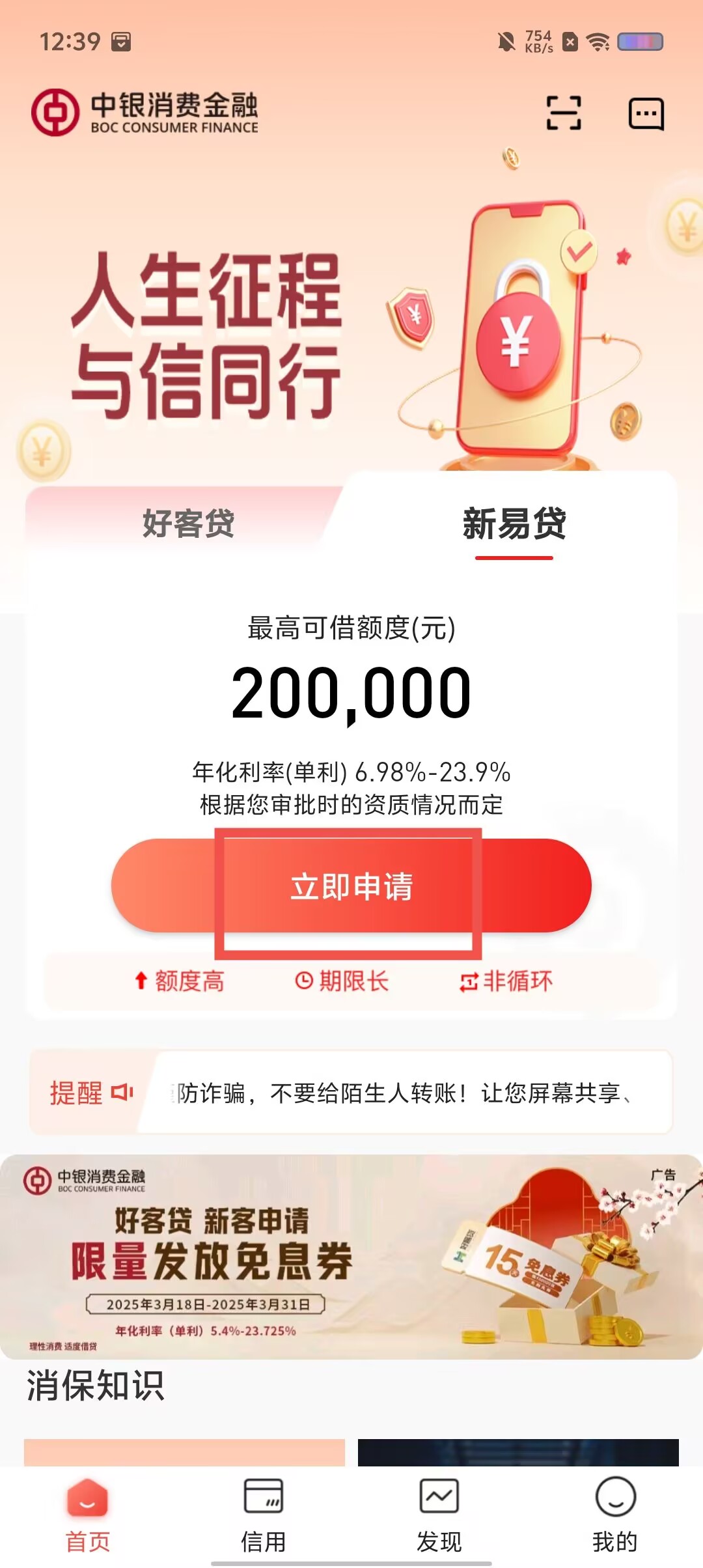Image resolution: width=703 pixels, height=1568 pixels.
Task: Open the 我的 tab
Action: tap(614, 1513)
